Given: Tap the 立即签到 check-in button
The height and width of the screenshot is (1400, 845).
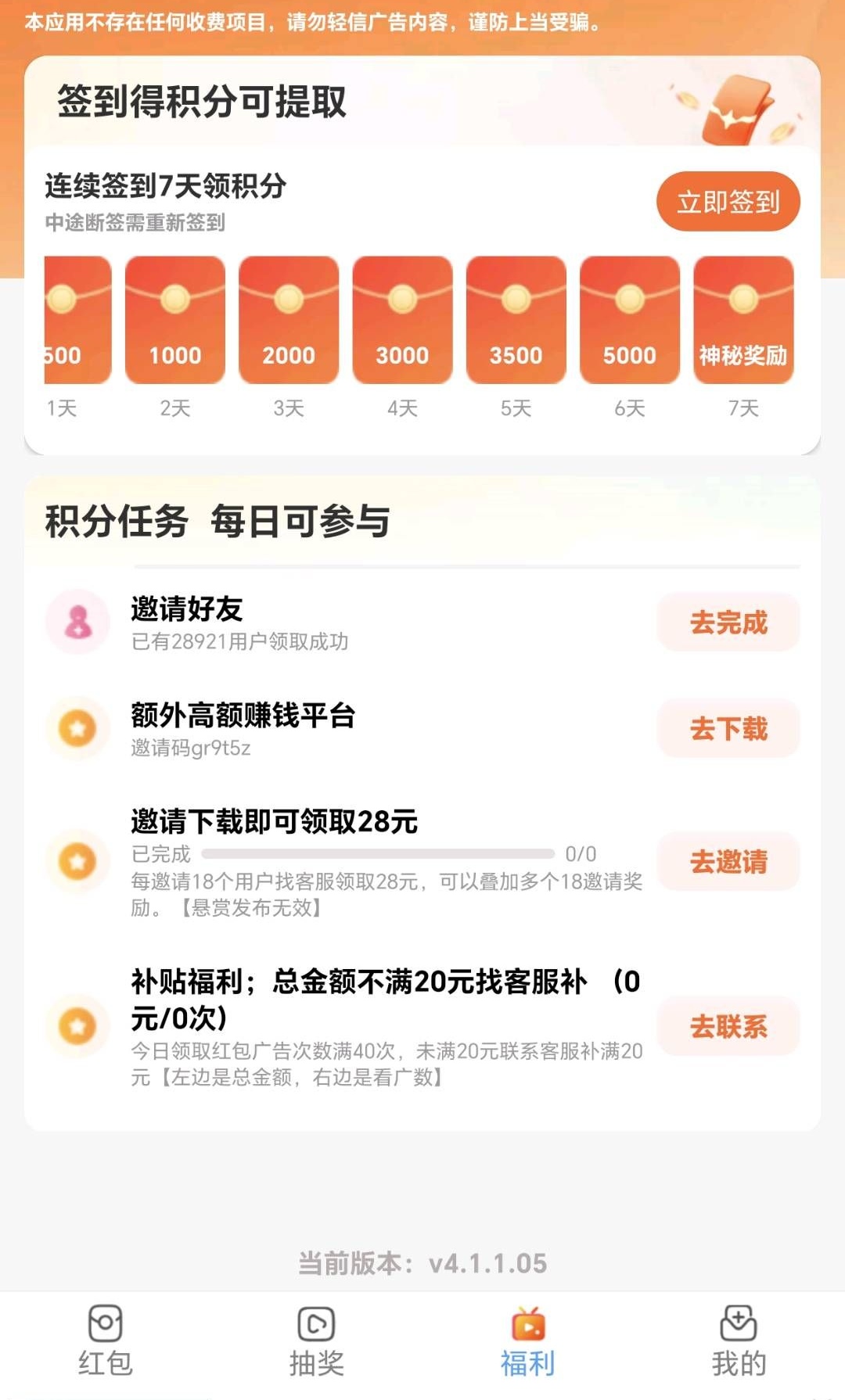Looking at the screenshot, I should pyautogui.click(x=728, y=202).
